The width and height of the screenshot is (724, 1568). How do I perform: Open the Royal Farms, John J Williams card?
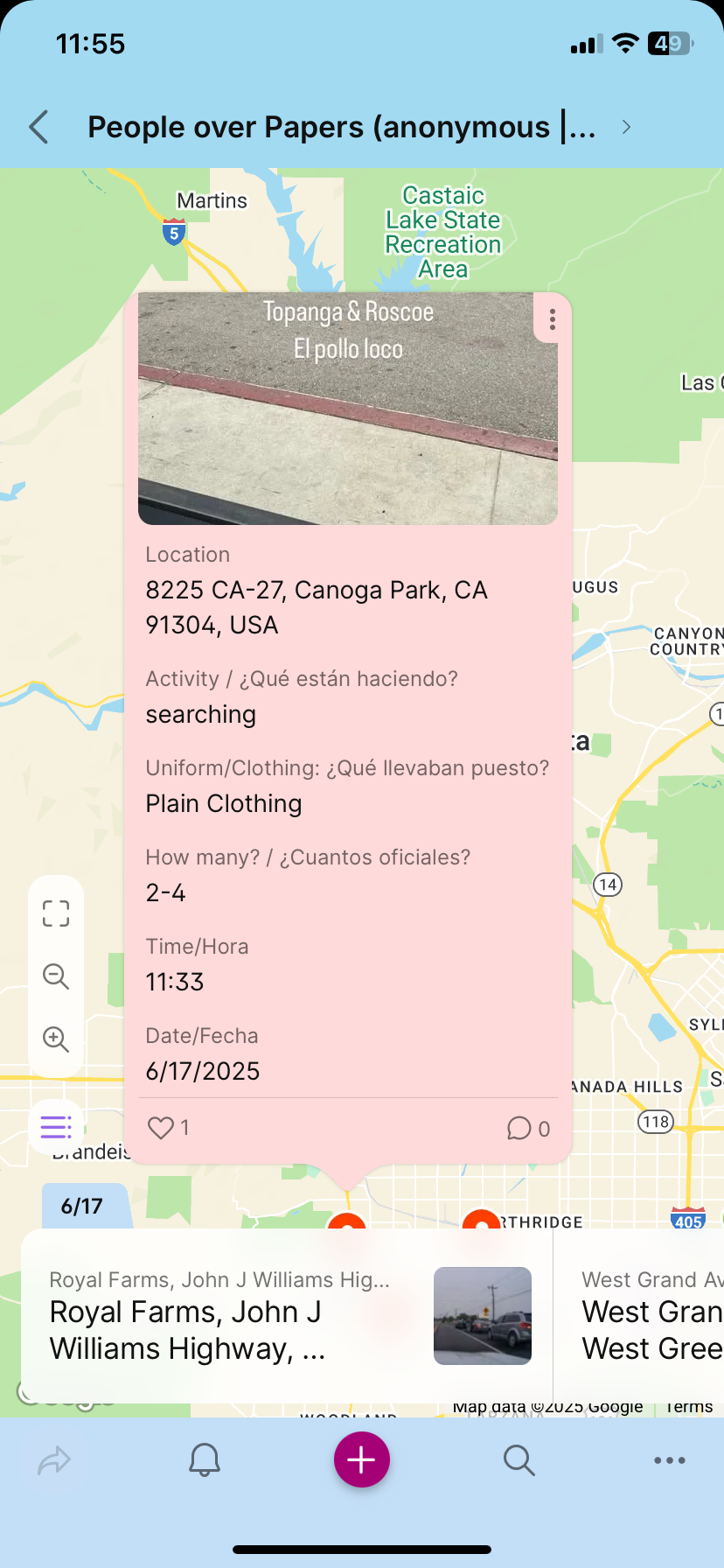(289, 1316)
